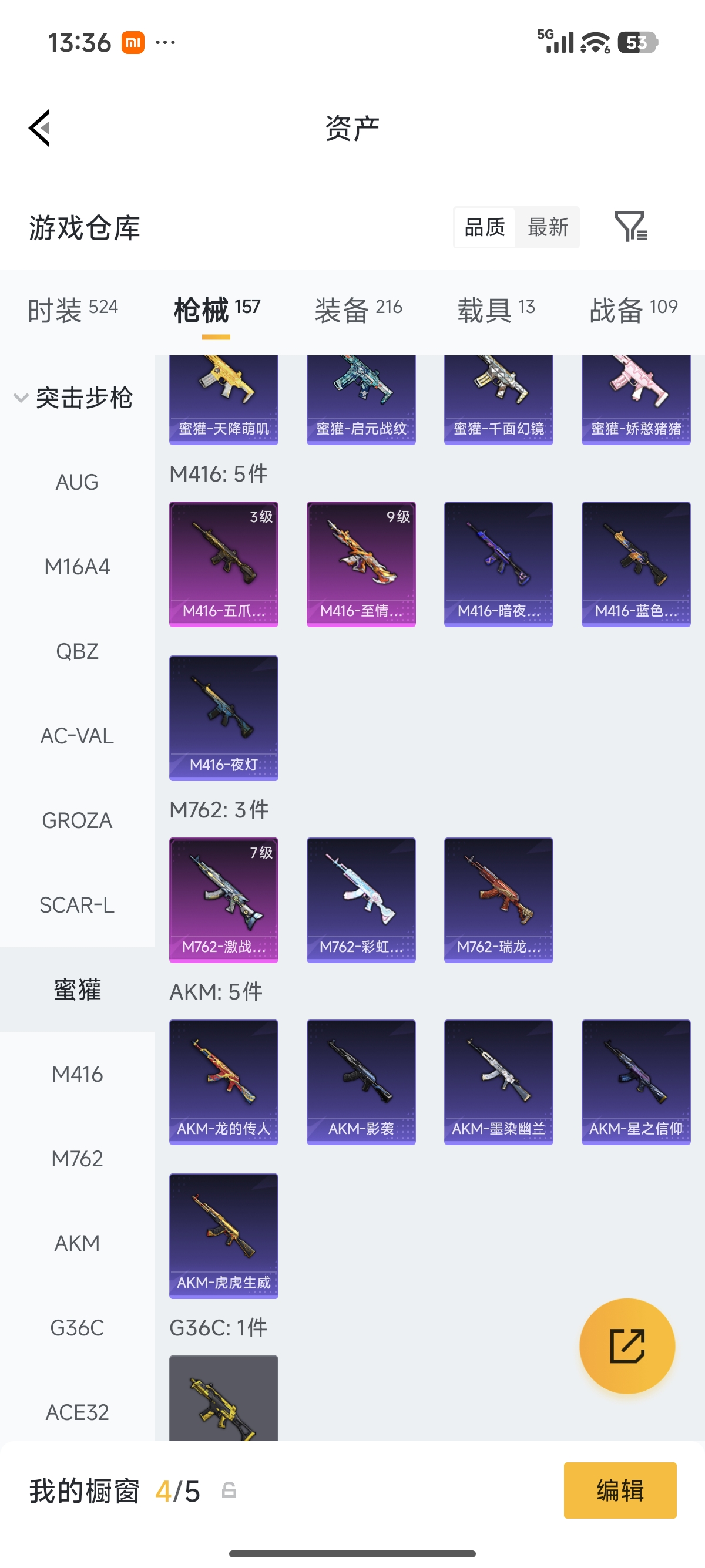
Task: Go back from the 资产 page
Action: tap(39, 128)
